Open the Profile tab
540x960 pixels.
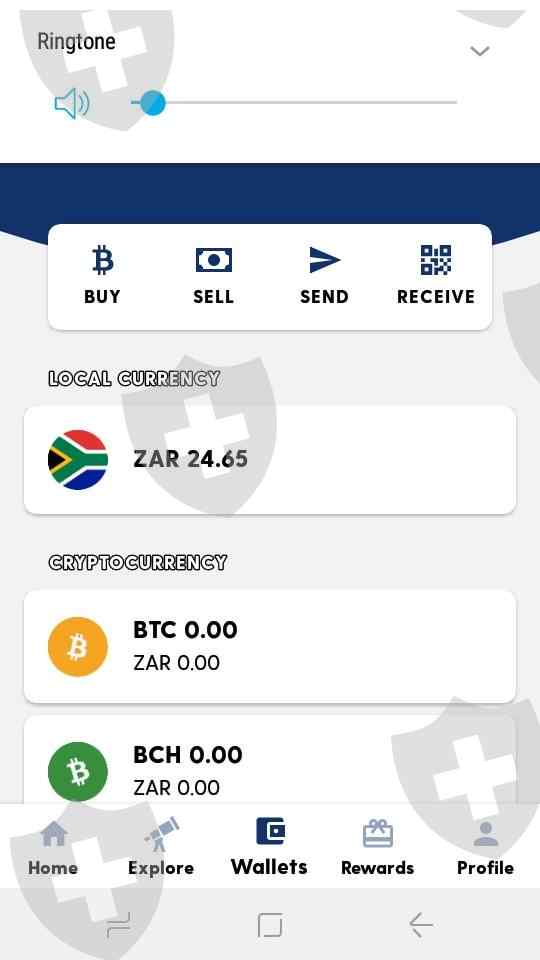(x=486, y=847)
